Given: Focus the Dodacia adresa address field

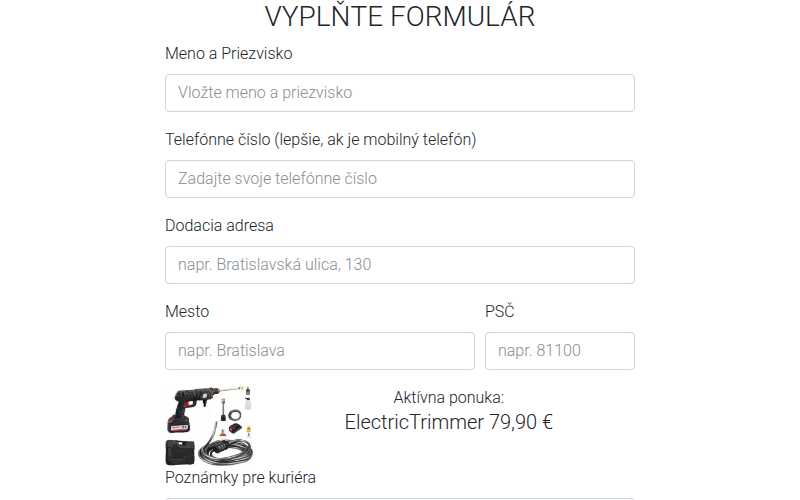Looking at the screenshot, I should tap(399, 265).
